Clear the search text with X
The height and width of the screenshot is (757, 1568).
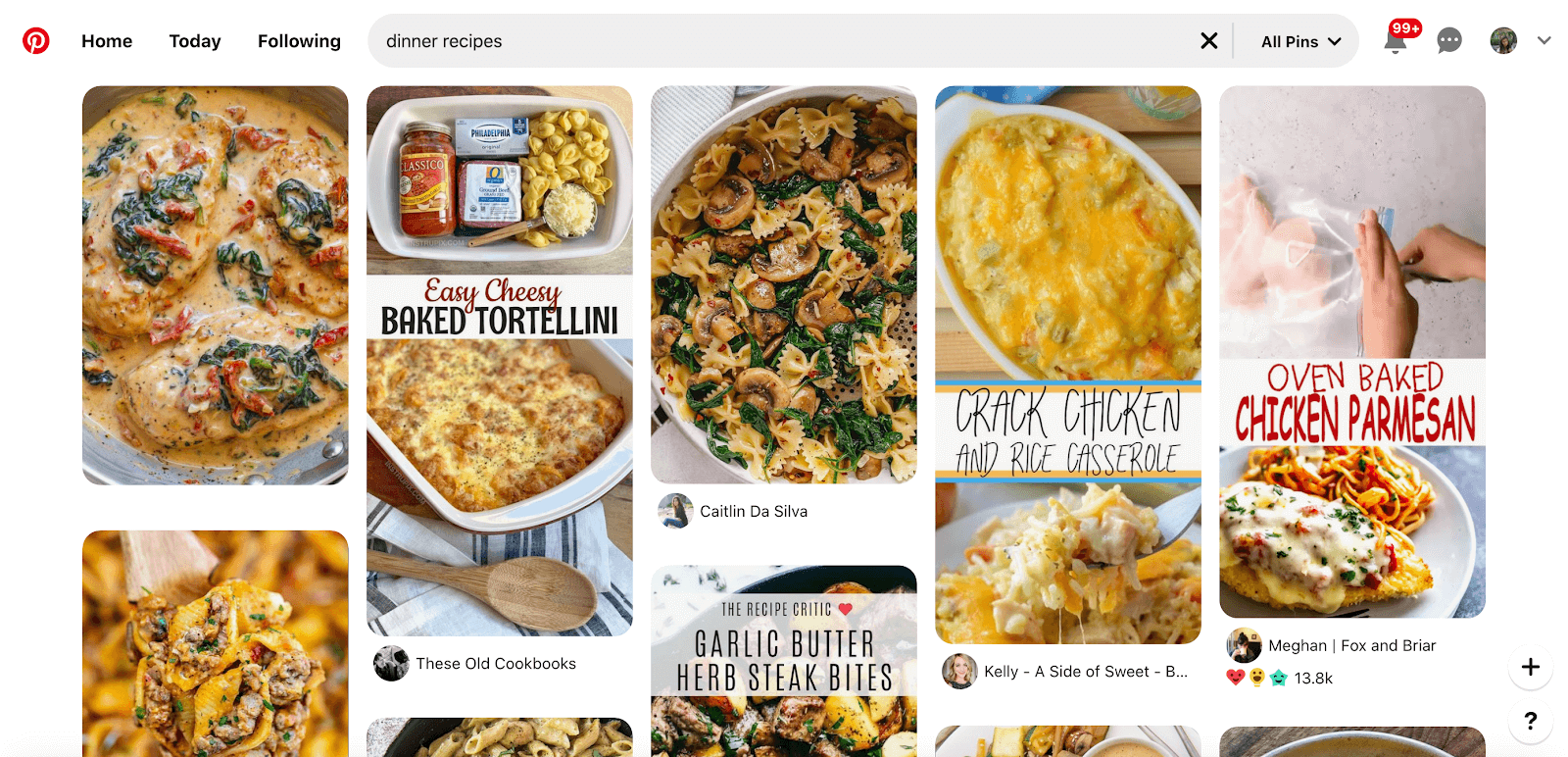point(1209,41)
